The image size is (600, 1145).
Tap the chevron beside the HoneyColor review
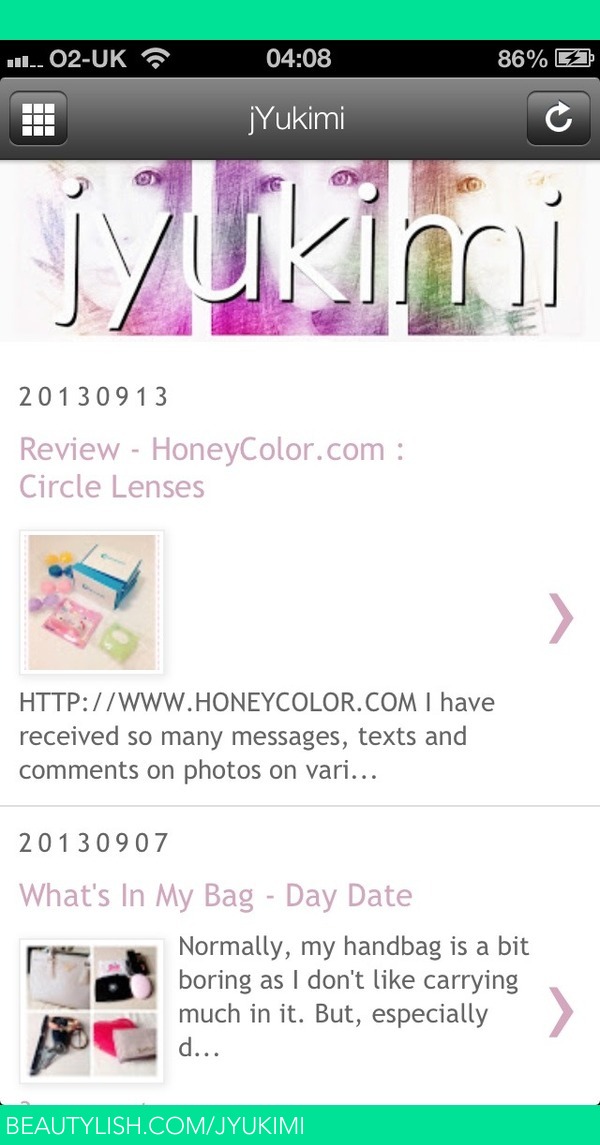pos(561,618)
